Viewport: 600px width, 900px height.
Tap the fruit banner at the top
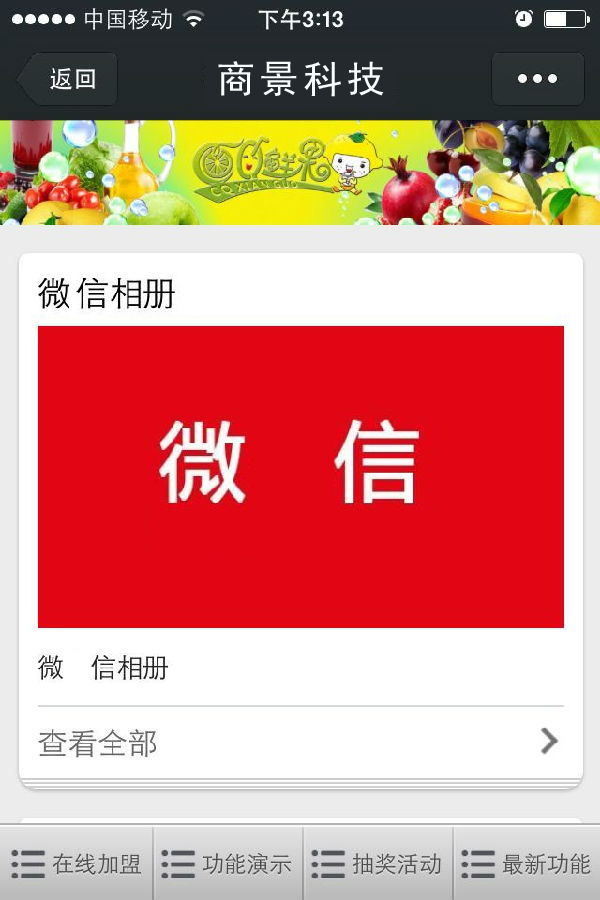click(x=300, y=172)
